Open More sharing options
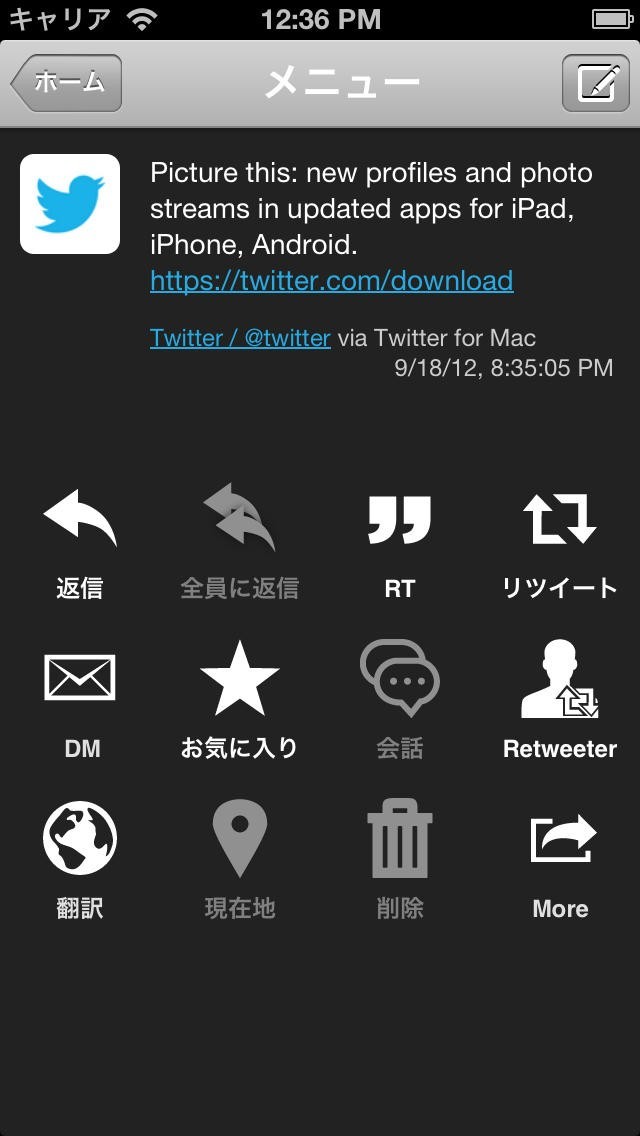This screenshot has height=1136, width=640. [x=560, y=858]
